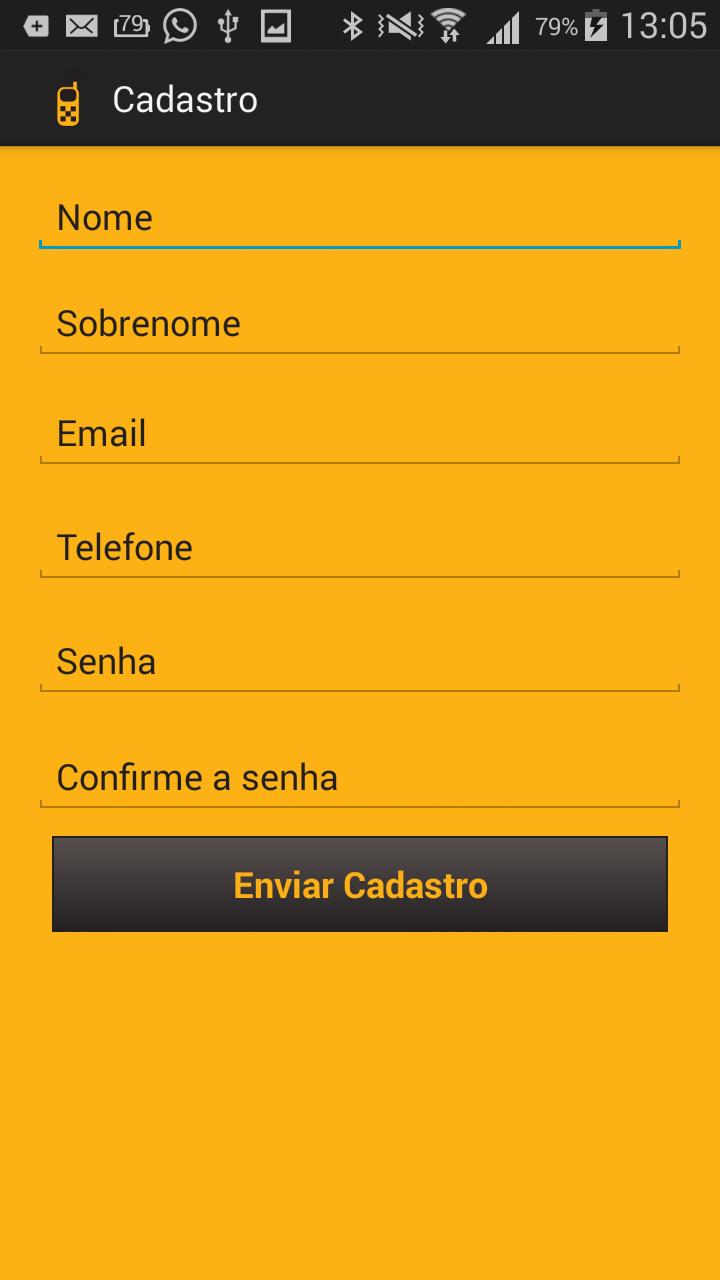Select the Email entry field
Screen dimensions: 720x1280
coord(360,433)
